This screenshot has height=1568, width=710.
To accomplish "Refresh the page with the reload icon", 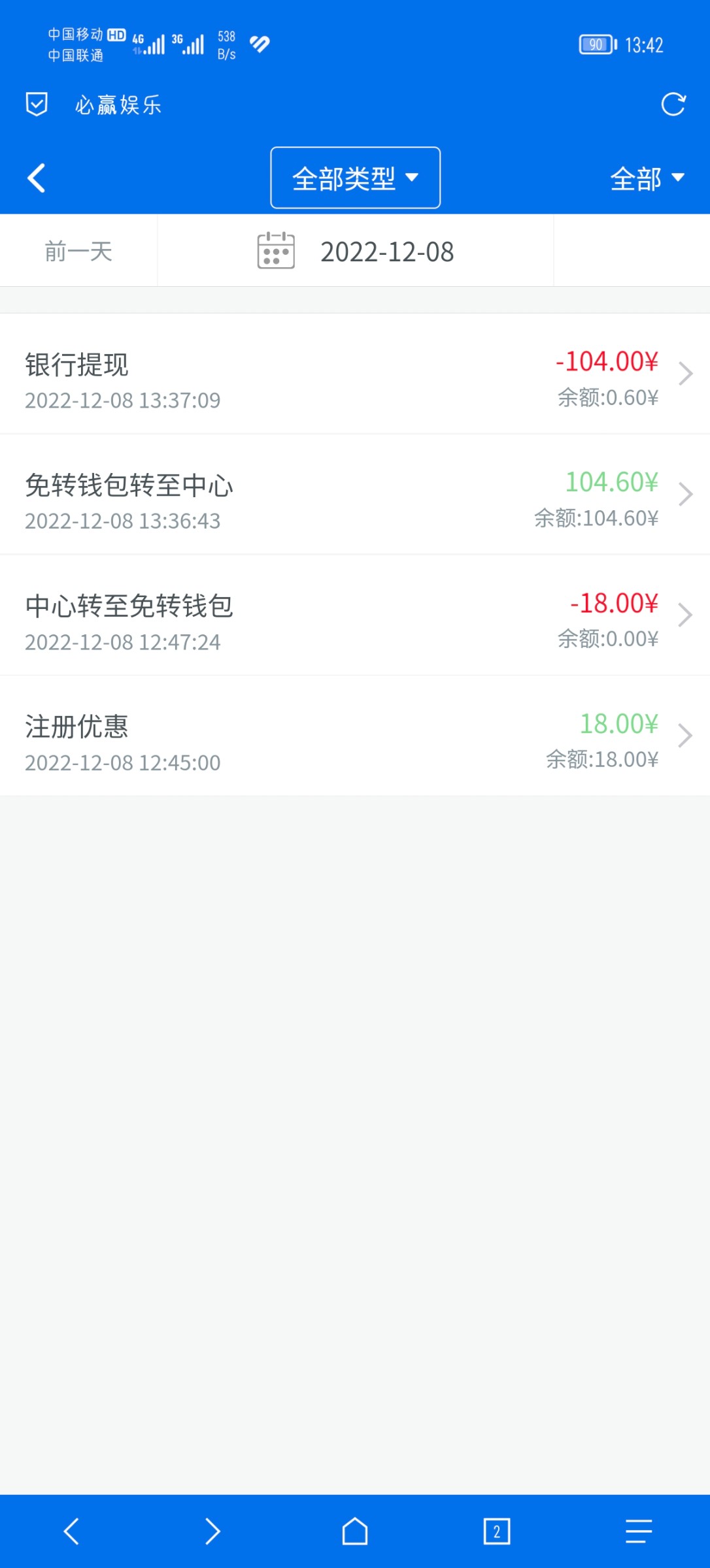I will coord(673,105).
